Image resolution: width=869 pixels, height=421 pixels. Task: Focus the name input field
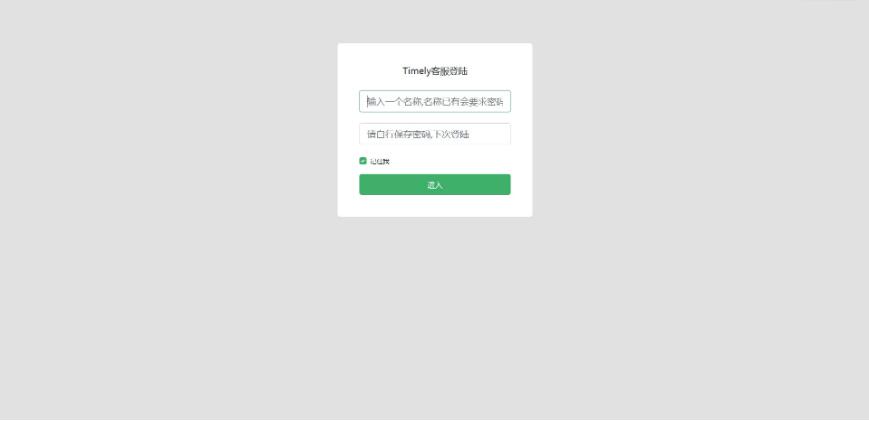click(x=434, y=101)
